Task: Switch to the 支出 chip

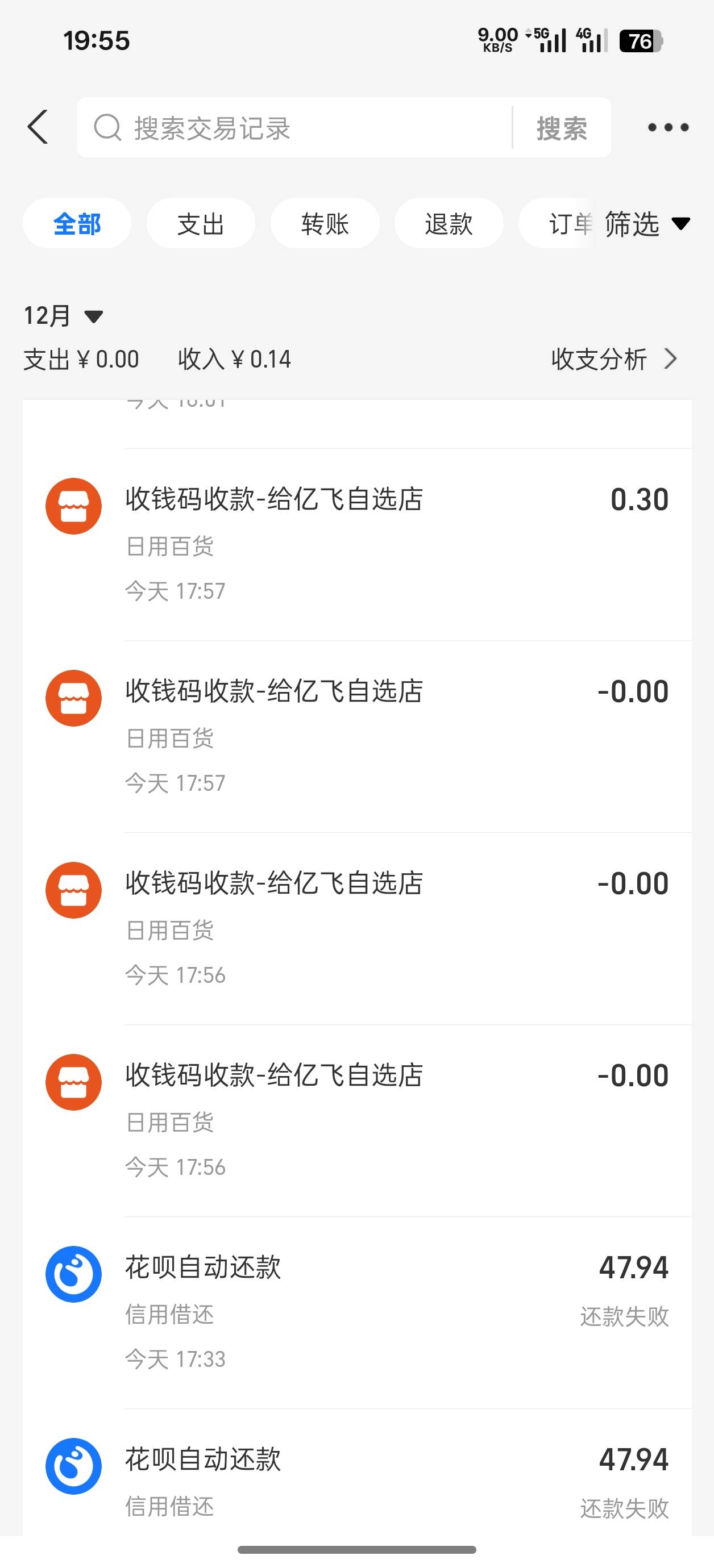Action: pyautogui.click(x=201, y=223)
